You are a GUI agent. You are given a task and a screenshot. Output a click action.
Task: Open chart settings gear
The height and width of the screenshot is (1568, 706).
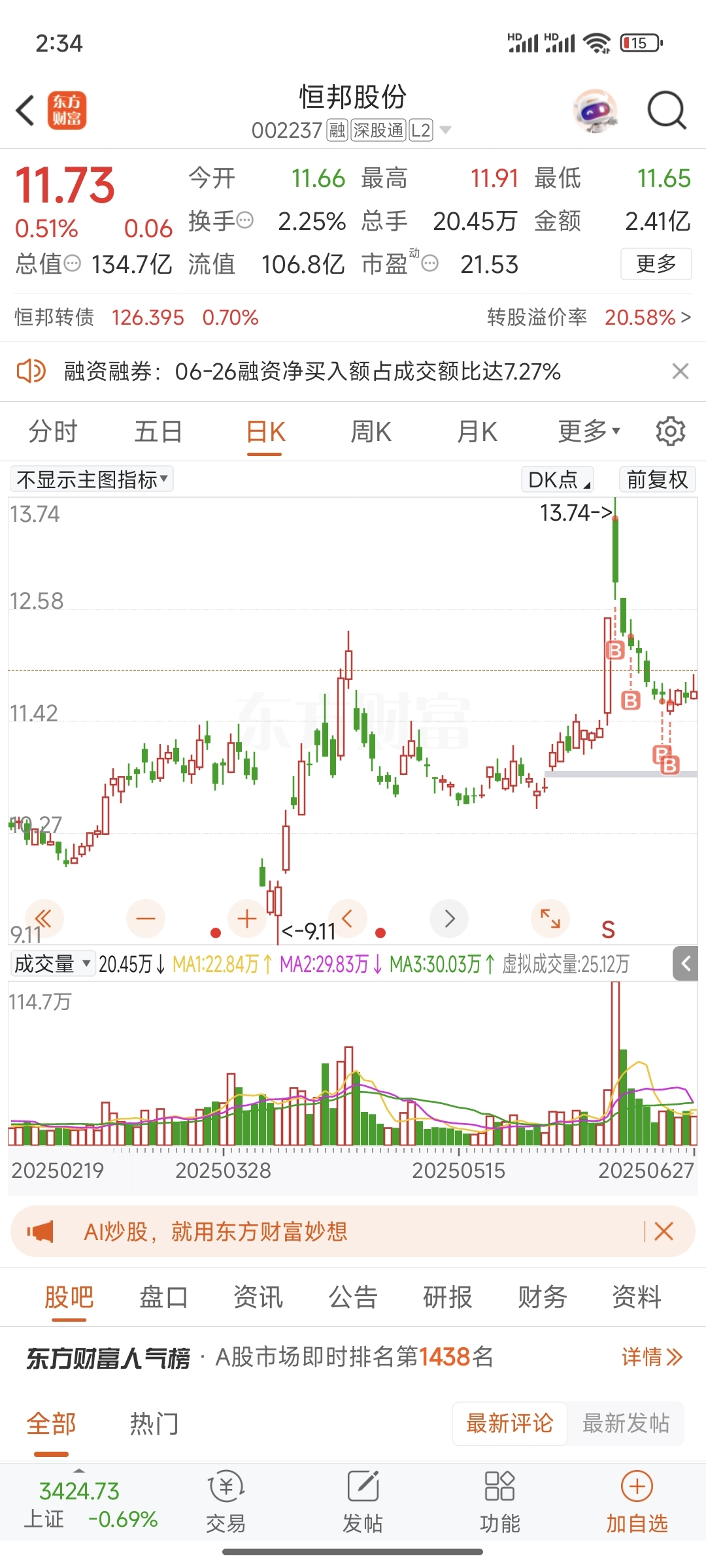point(670,432)
